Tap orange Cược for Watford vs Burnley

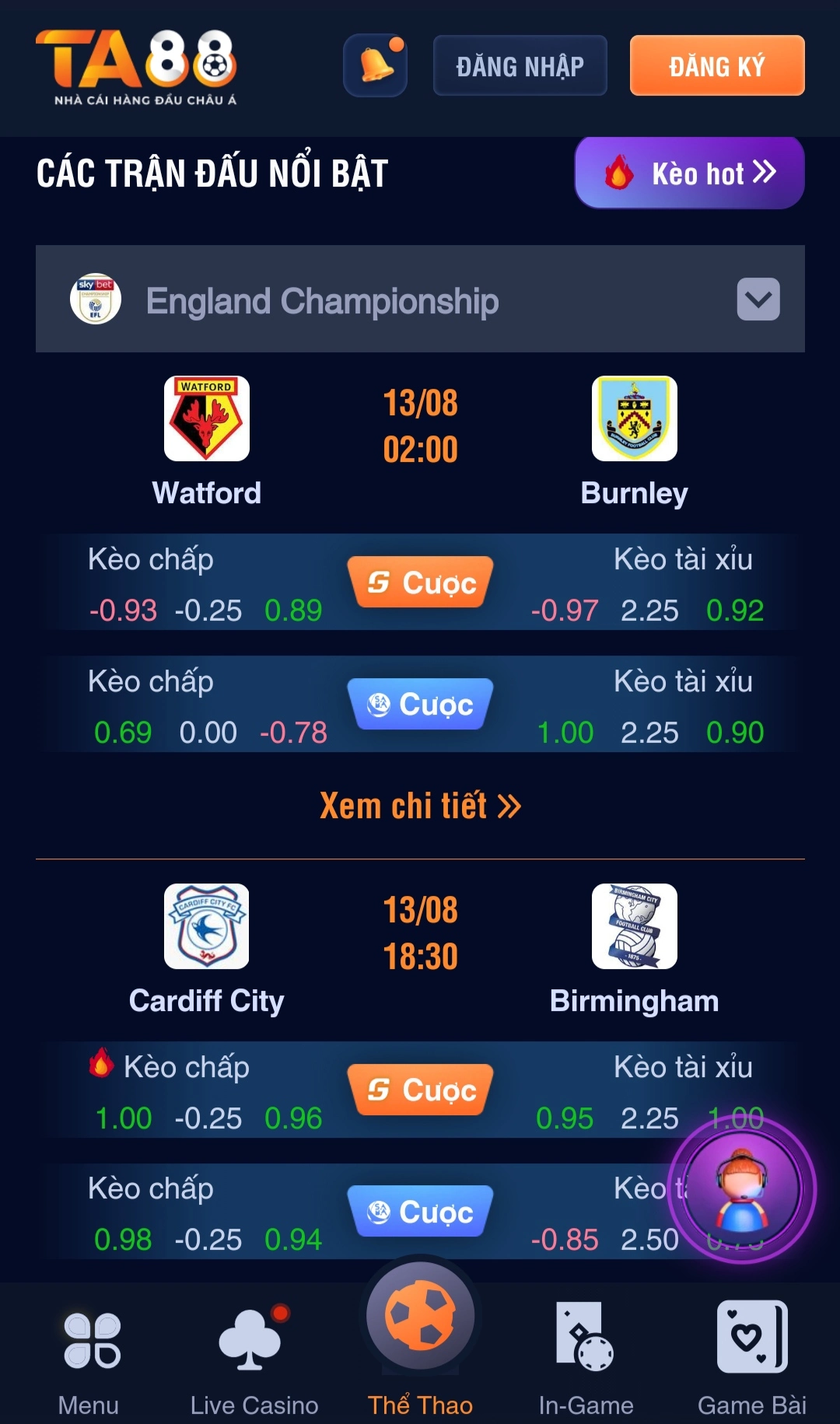coord(420,583)
